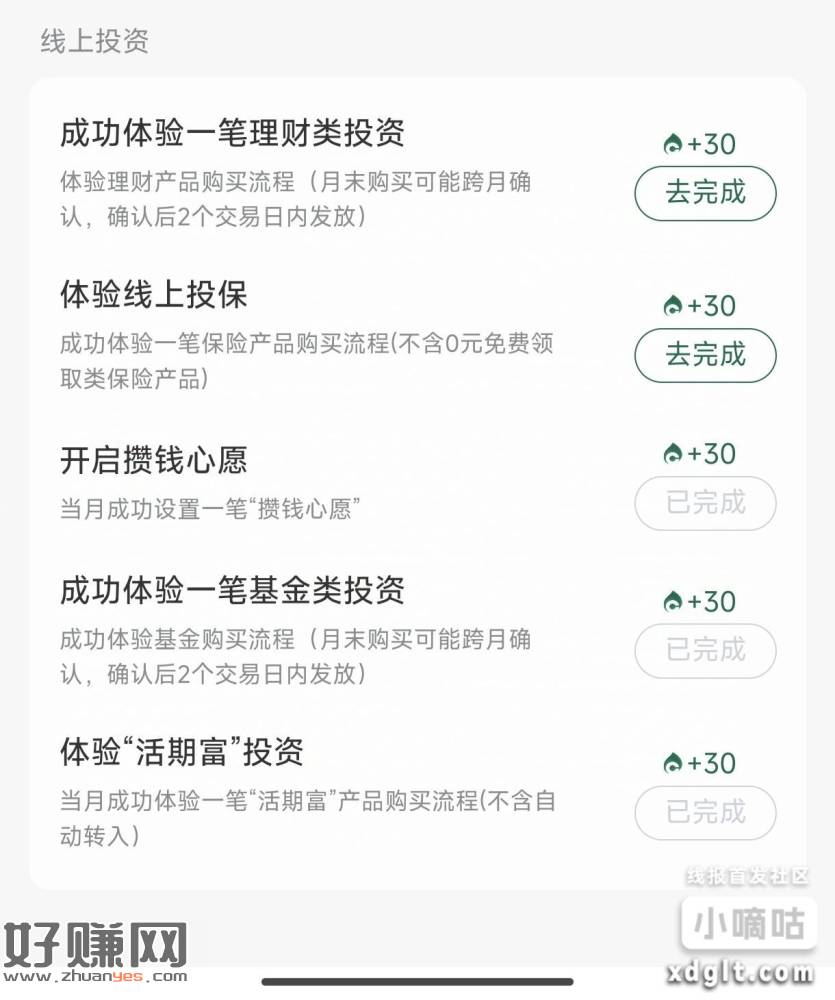The image size is (835, 1000).
Task: Tap 已完成 beside 成功体验一笔基金类投资
Action: point(705,651)
